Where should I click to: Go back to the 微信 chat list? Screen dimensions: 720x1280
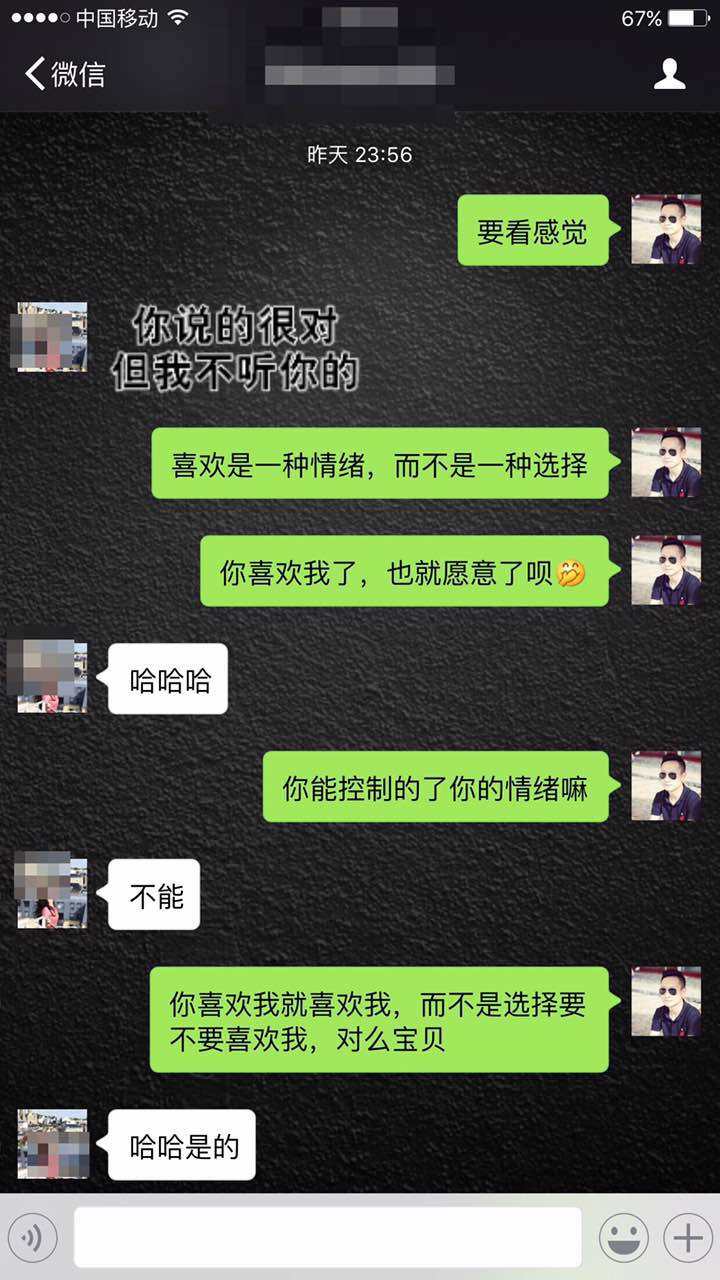(65, 74)
